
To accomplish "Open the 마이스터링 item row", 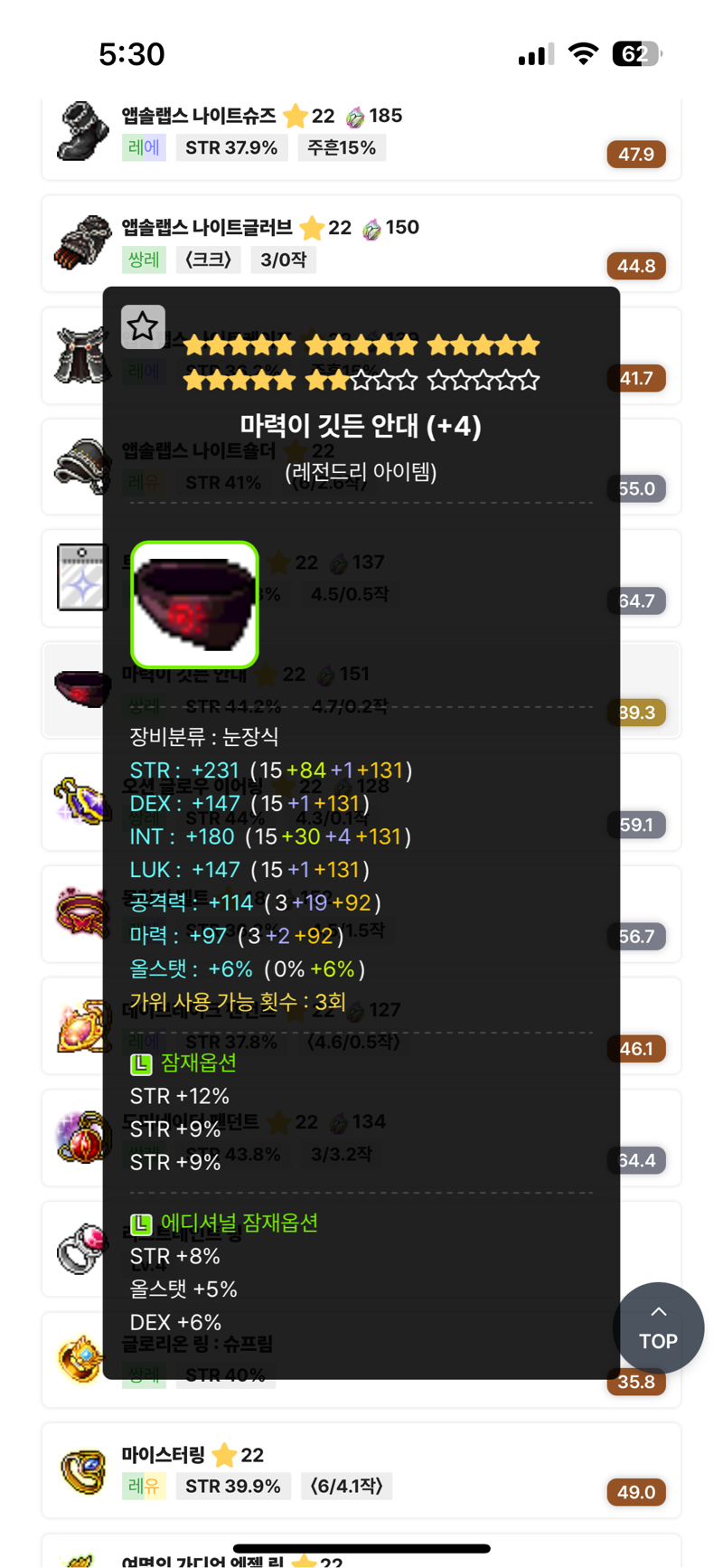I will tap(361, 1470).
